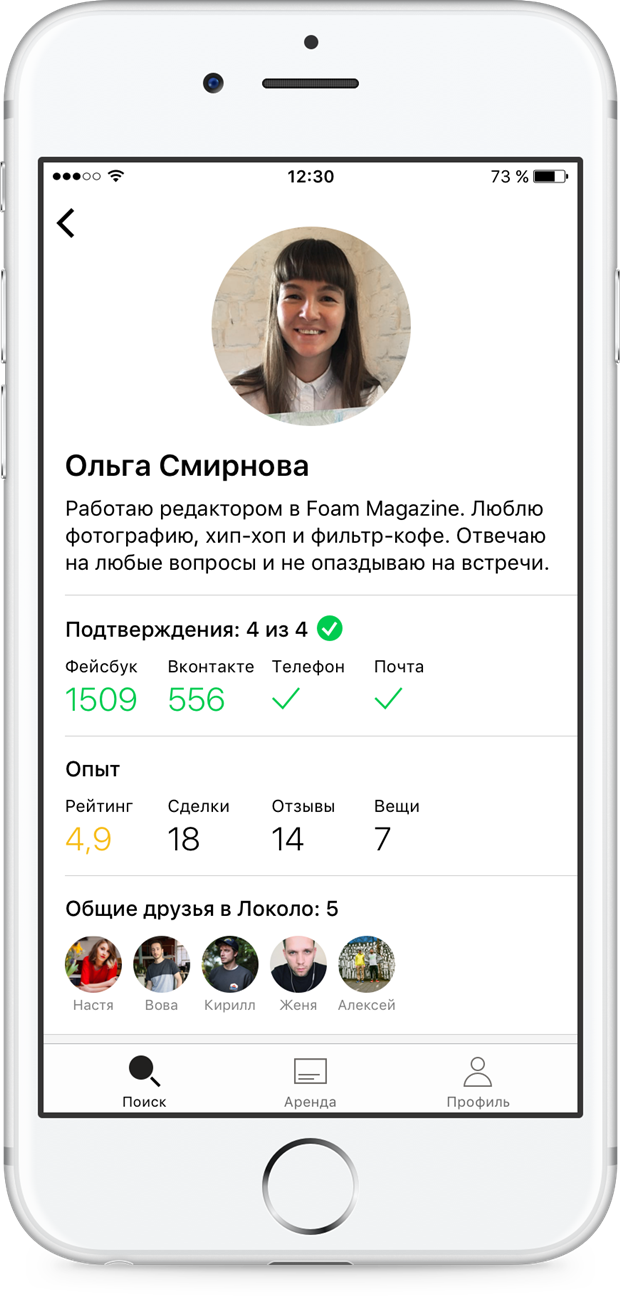Viewport: 620px width, 1296px height.
Task: Open Olga Smirnova's profile photo
Action: pyautogui.click(x=311, y=327)
